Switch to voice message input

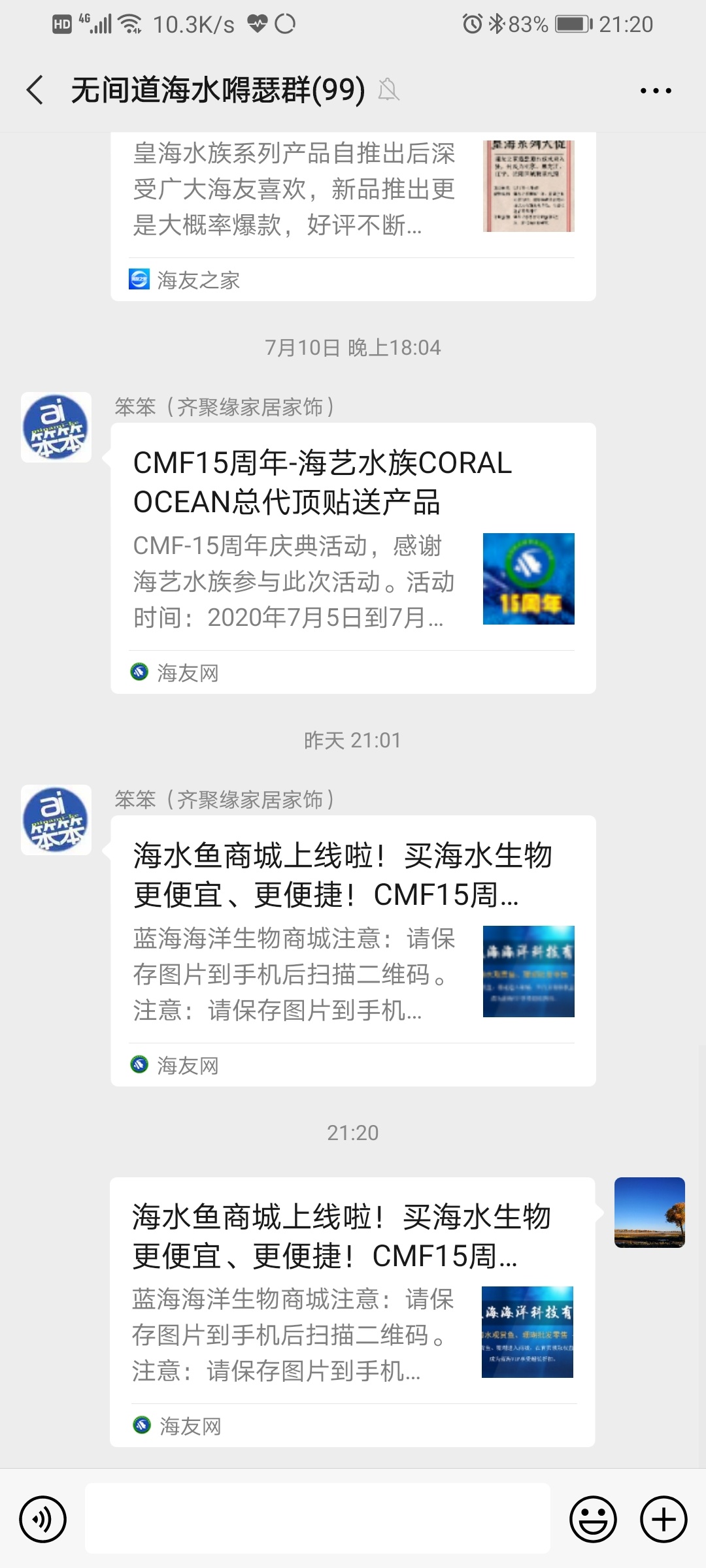43,1519
